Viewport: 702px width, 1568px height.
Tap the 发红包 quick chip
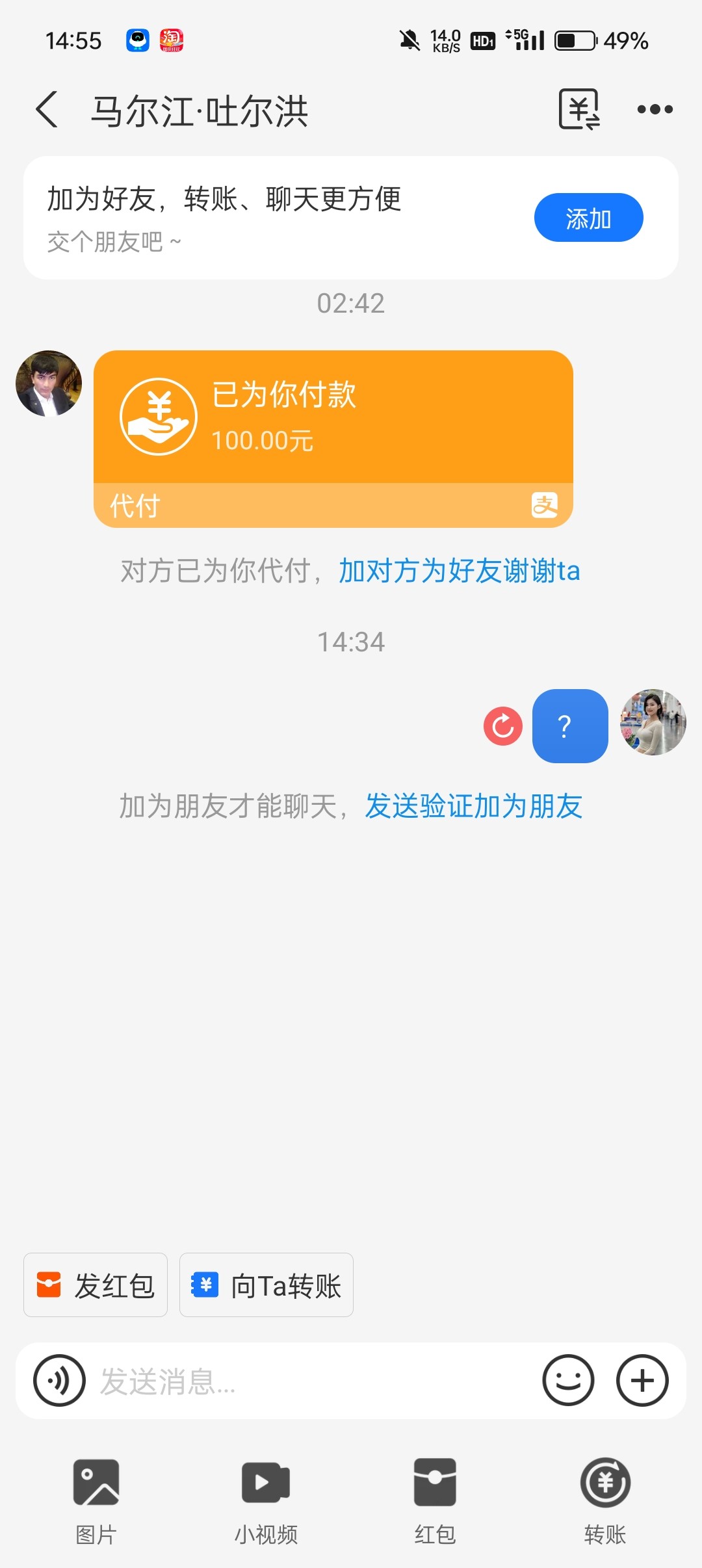click(96, 1285)
